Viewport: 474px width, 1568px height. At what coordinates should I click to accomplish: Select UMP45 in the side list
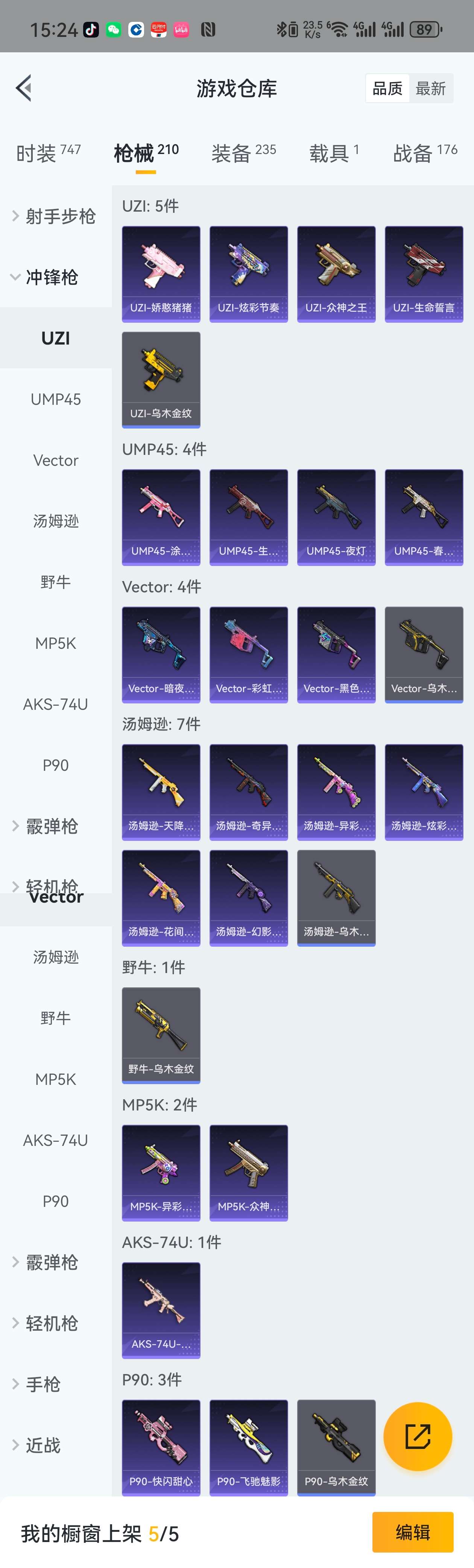(x=55, y=399)
